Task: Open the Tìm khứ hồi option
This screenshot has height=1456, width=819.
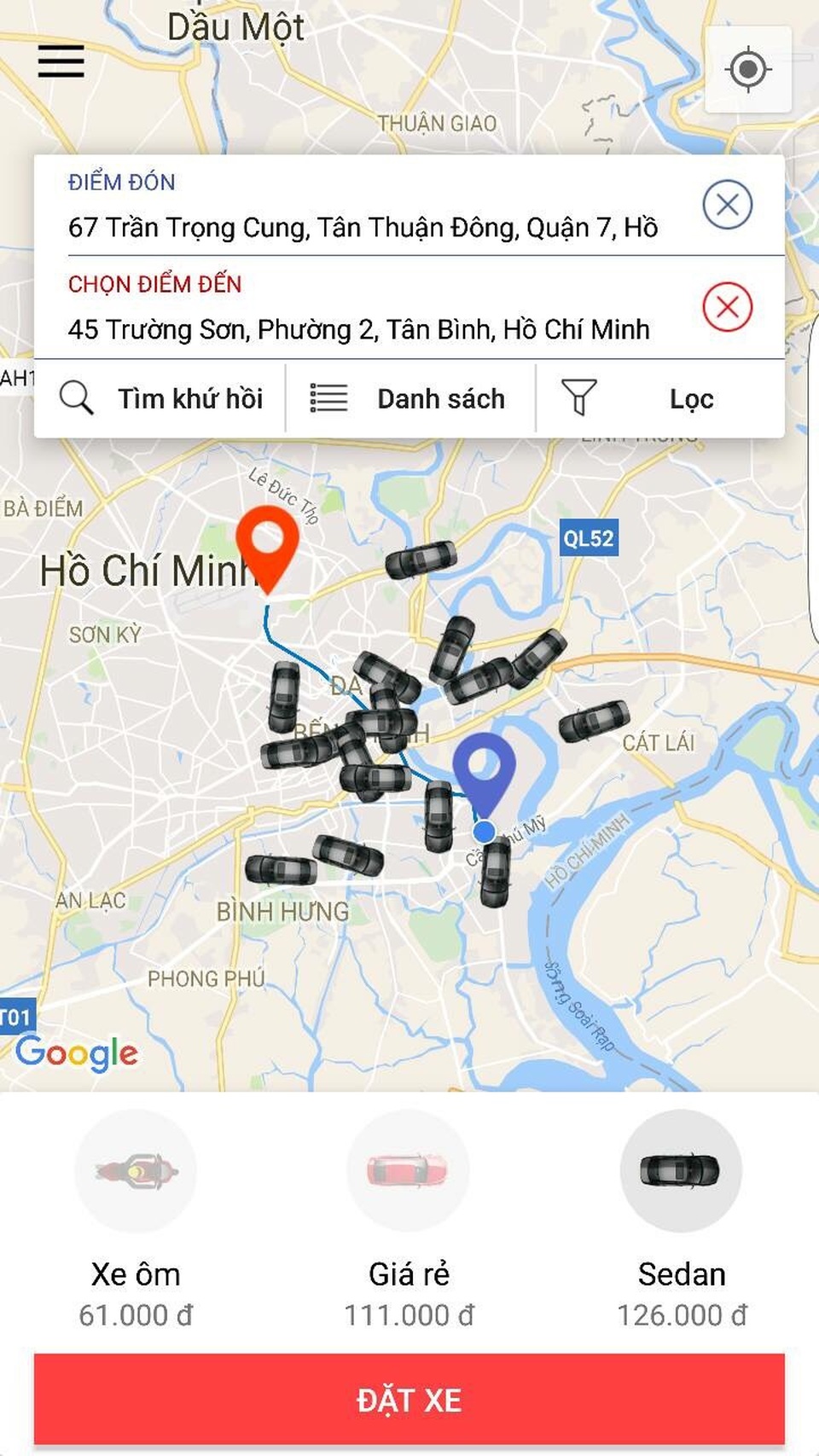Action: pos(189,397)
